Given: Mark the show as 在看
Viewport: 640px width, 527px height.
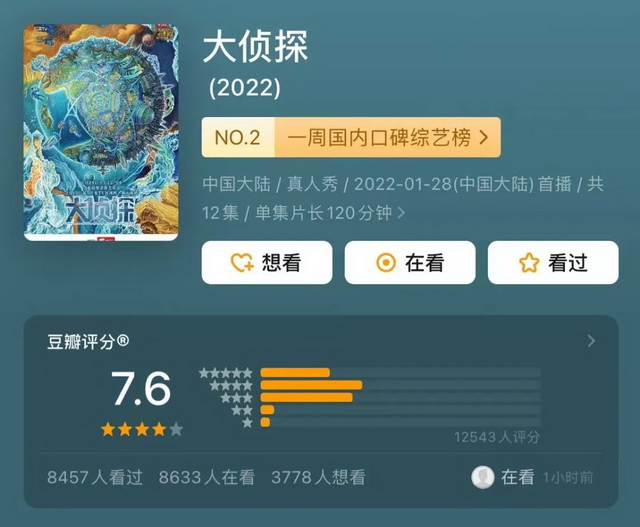Looking at the screenshot, I should click(x=409, y=263).
